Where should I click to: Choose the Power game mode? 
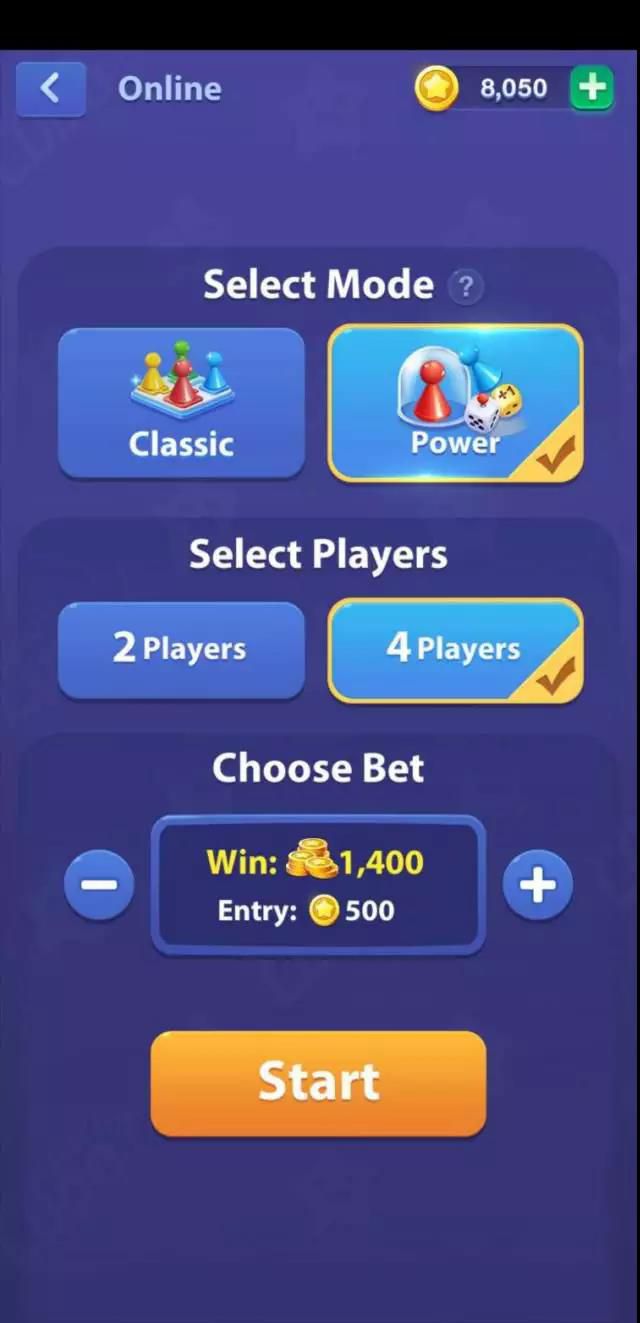455,403
